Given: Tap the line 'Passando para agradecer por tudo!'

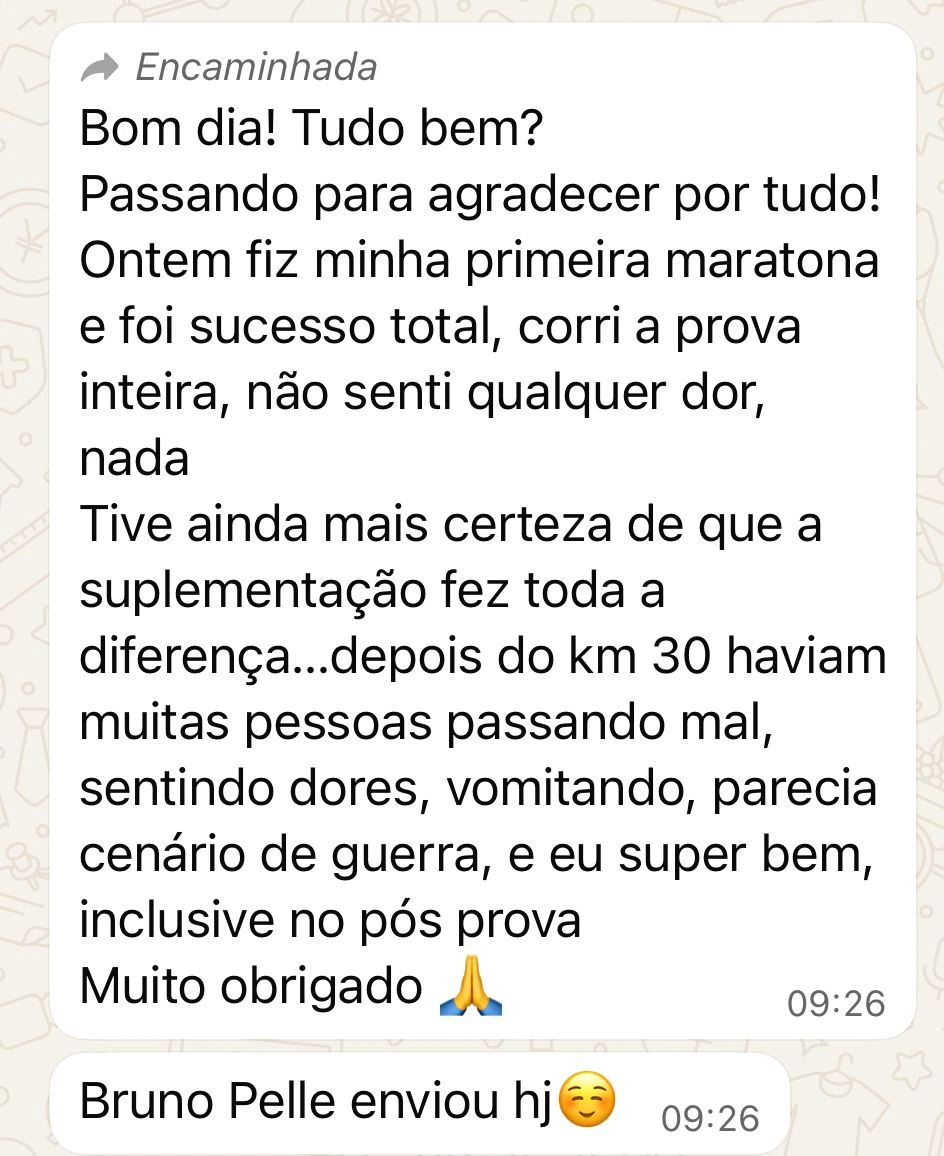Looking at the screenshot, I should (480, 194).
